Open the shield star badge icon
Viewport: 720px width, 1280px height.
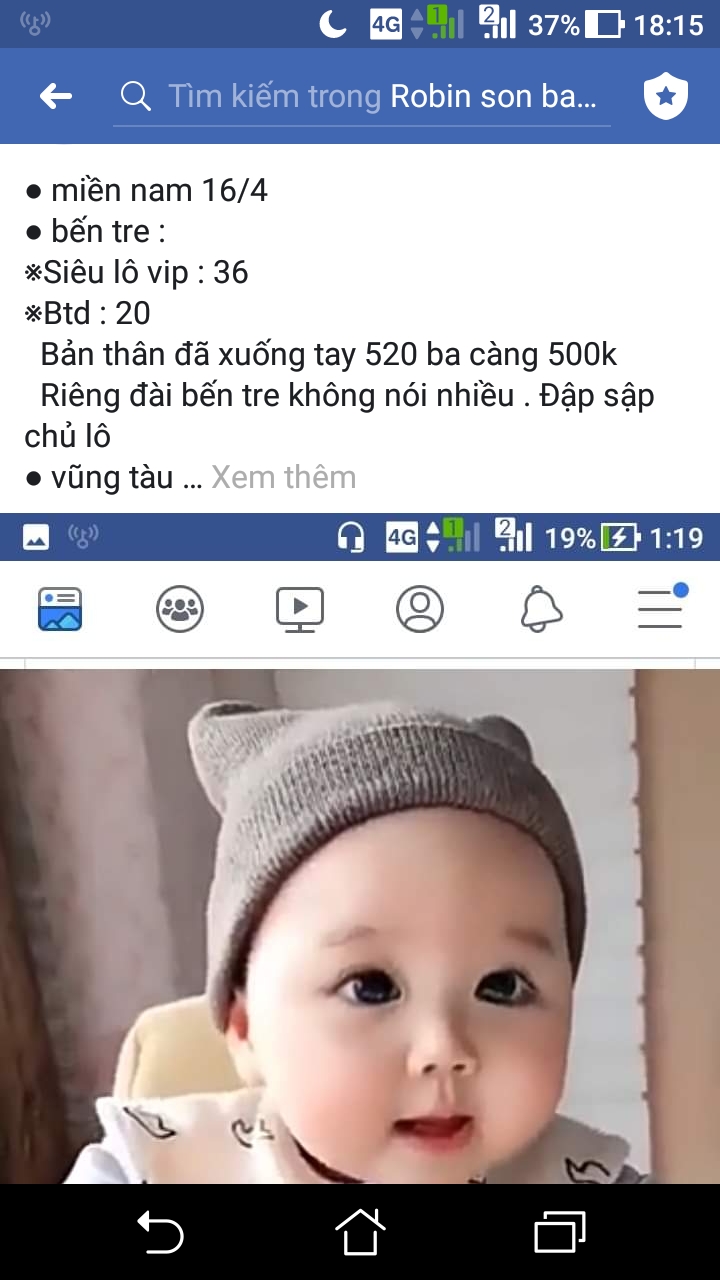665,96
